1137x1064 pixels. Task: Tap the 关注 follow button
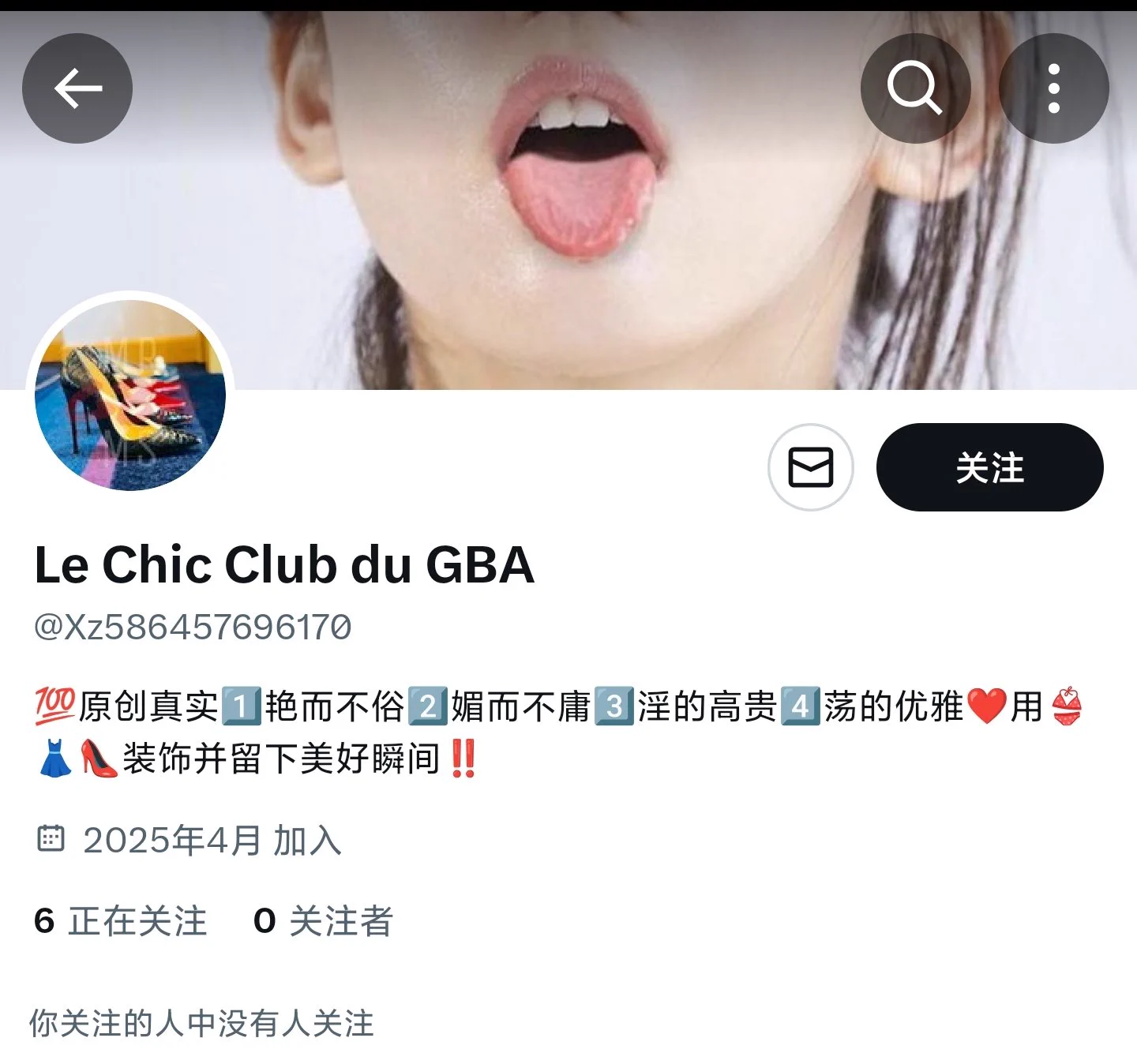point(989,467)
